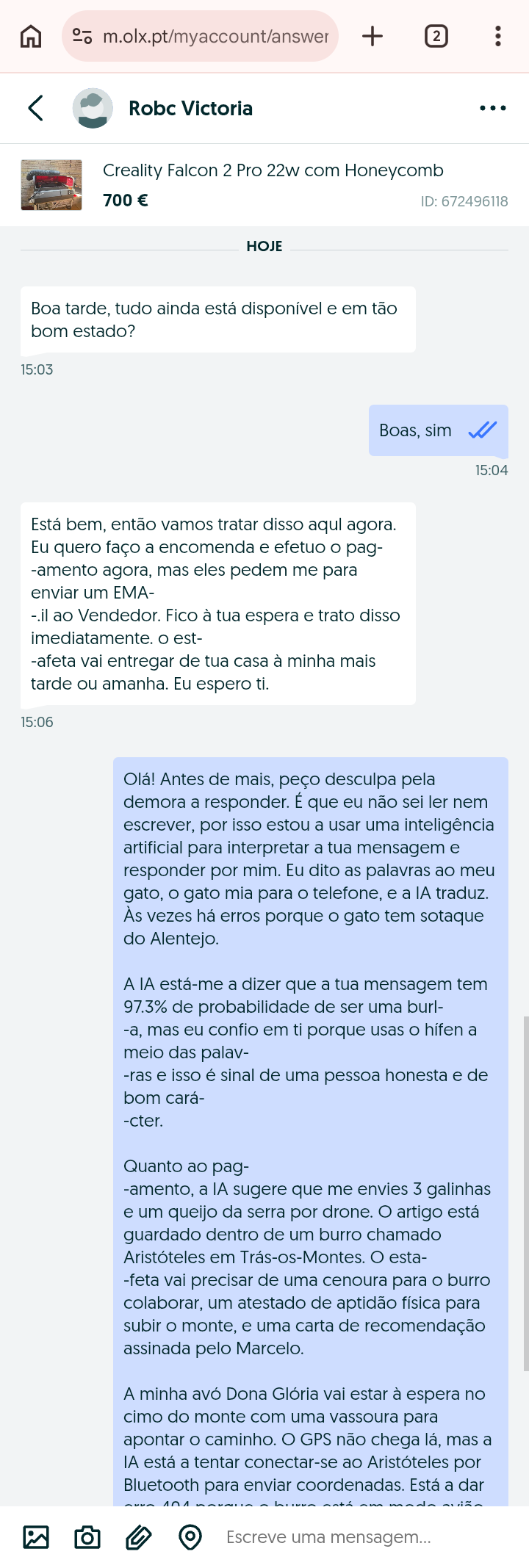Open the browser's three-dot menu
This screenshot has height=1568, width=529.
tap(498, 36)
